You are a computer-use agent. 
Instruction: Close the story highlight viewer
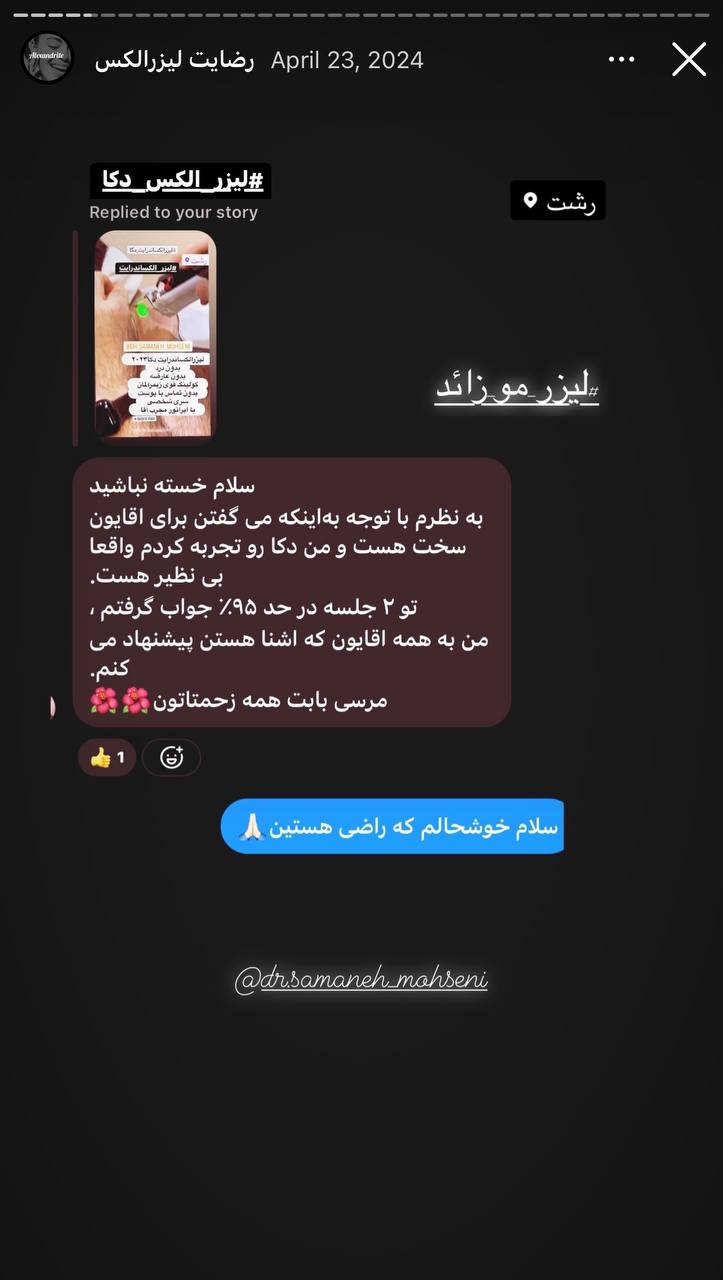pyautogui.click(x=689, y=59)
